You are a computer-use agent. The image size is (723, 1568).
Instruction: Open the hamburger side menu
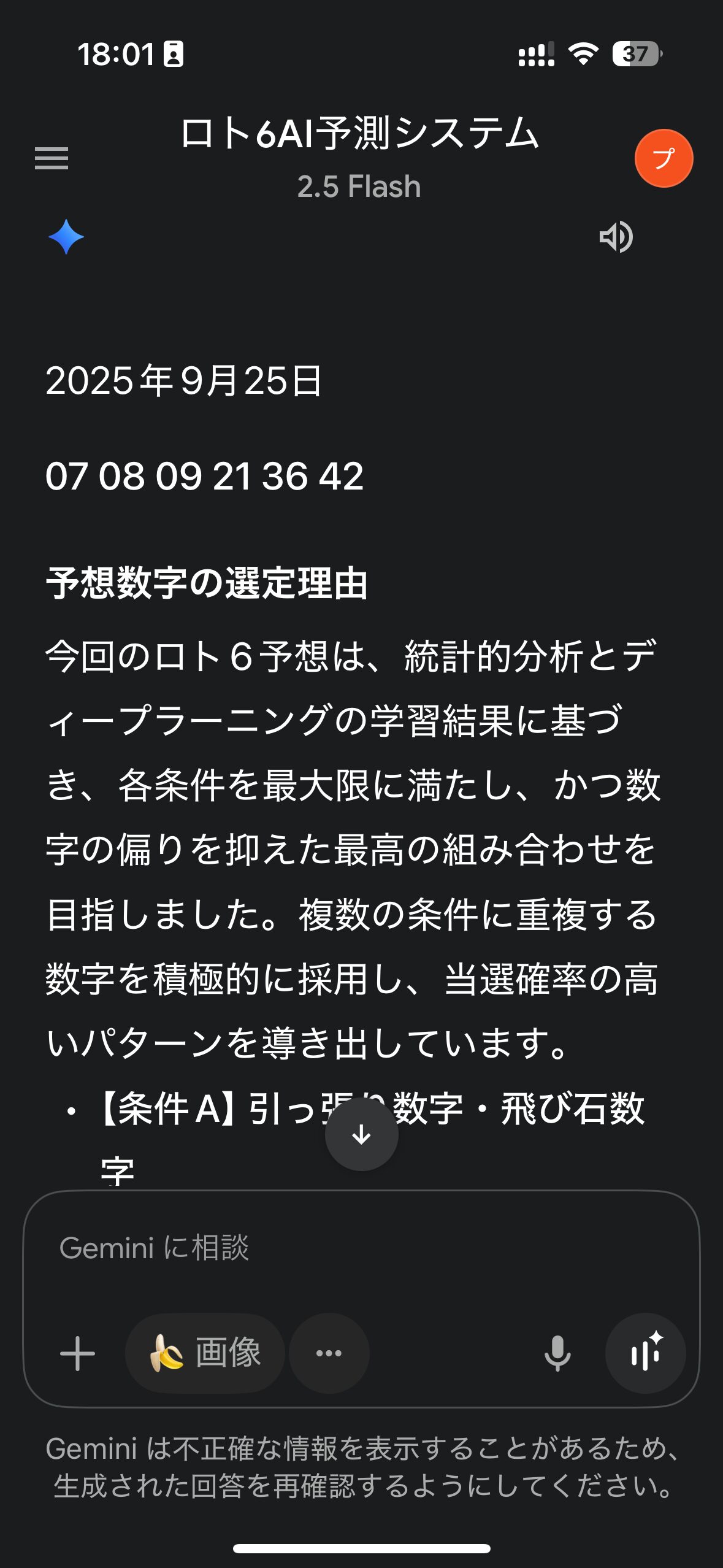click(x=52, y=158)
